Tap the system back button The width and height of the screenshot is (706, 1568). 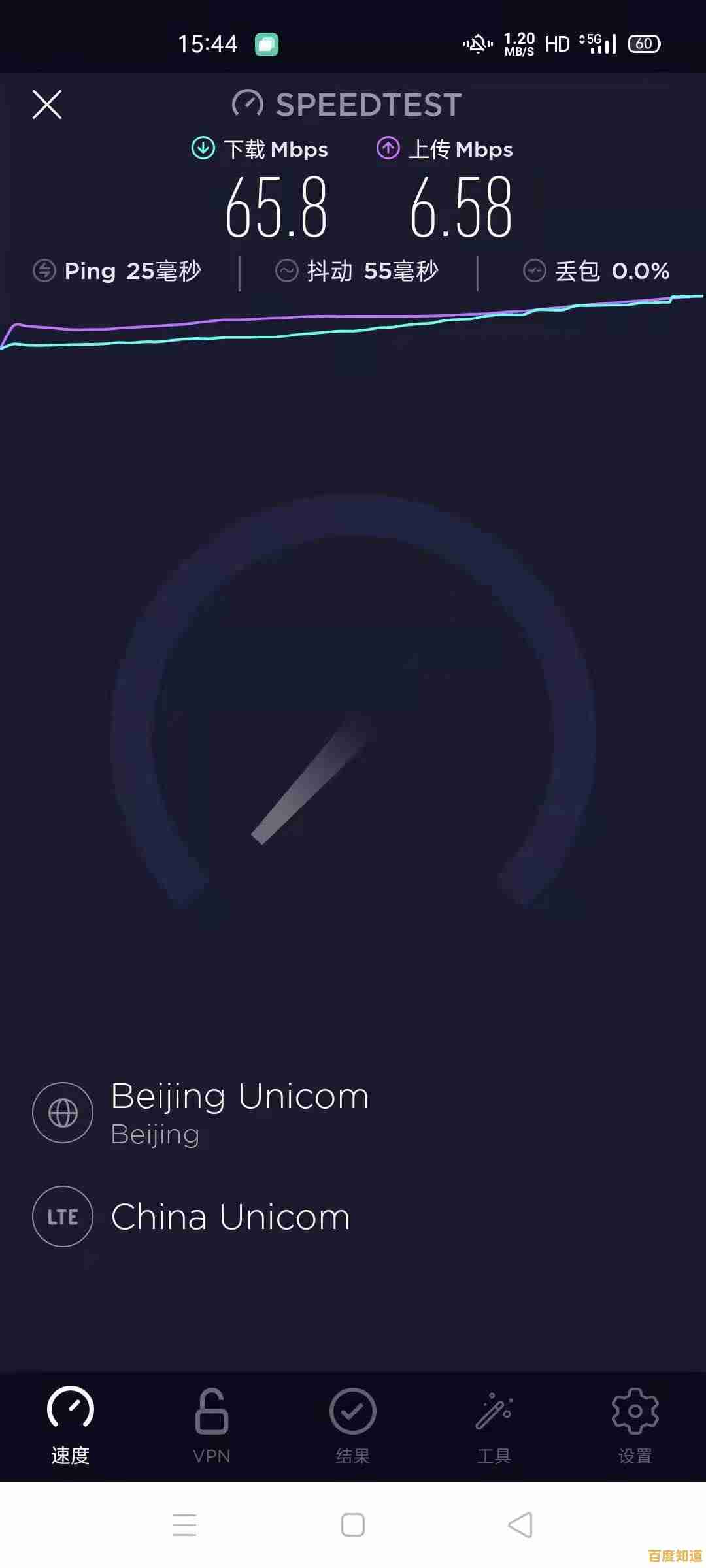tap(520, 1525)
